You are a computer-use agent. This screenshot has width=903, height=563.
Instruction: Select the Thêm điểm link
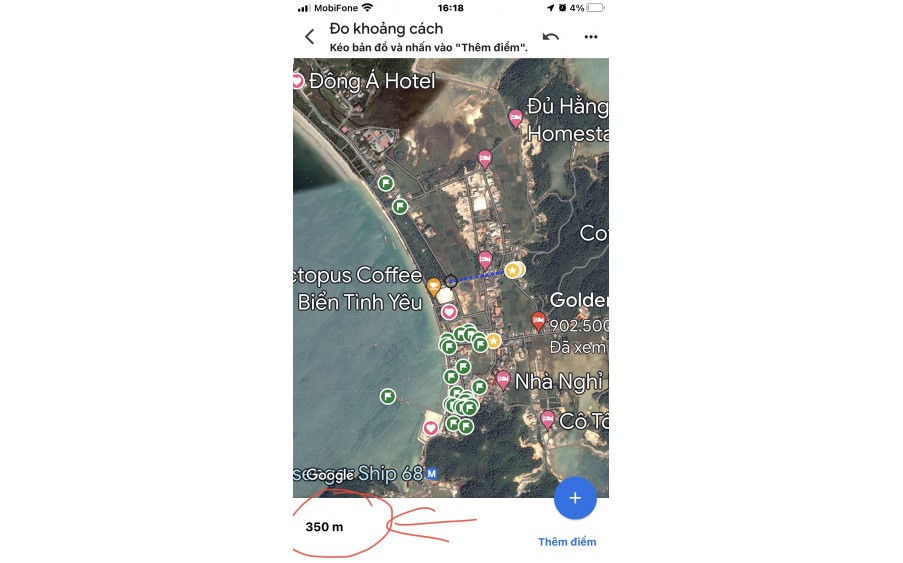[x=567, y=542]
